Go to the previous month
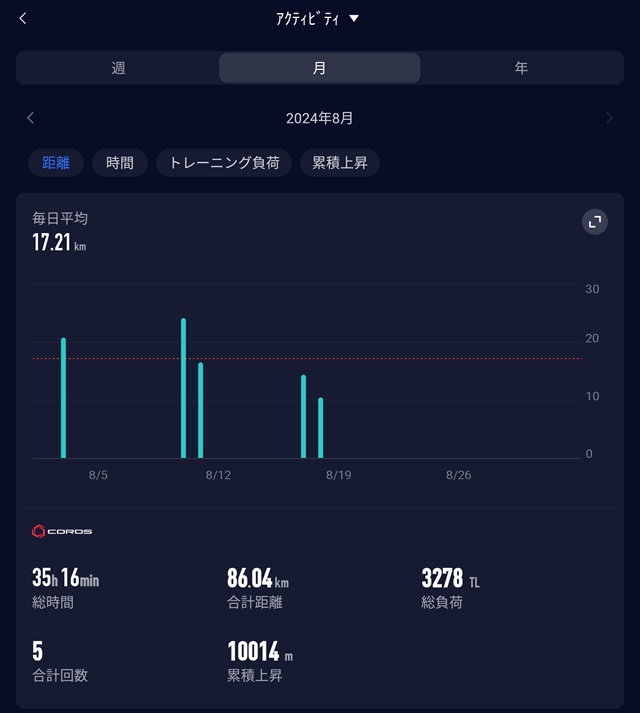This screenshot has width=640, height=713. click(30, 118)
